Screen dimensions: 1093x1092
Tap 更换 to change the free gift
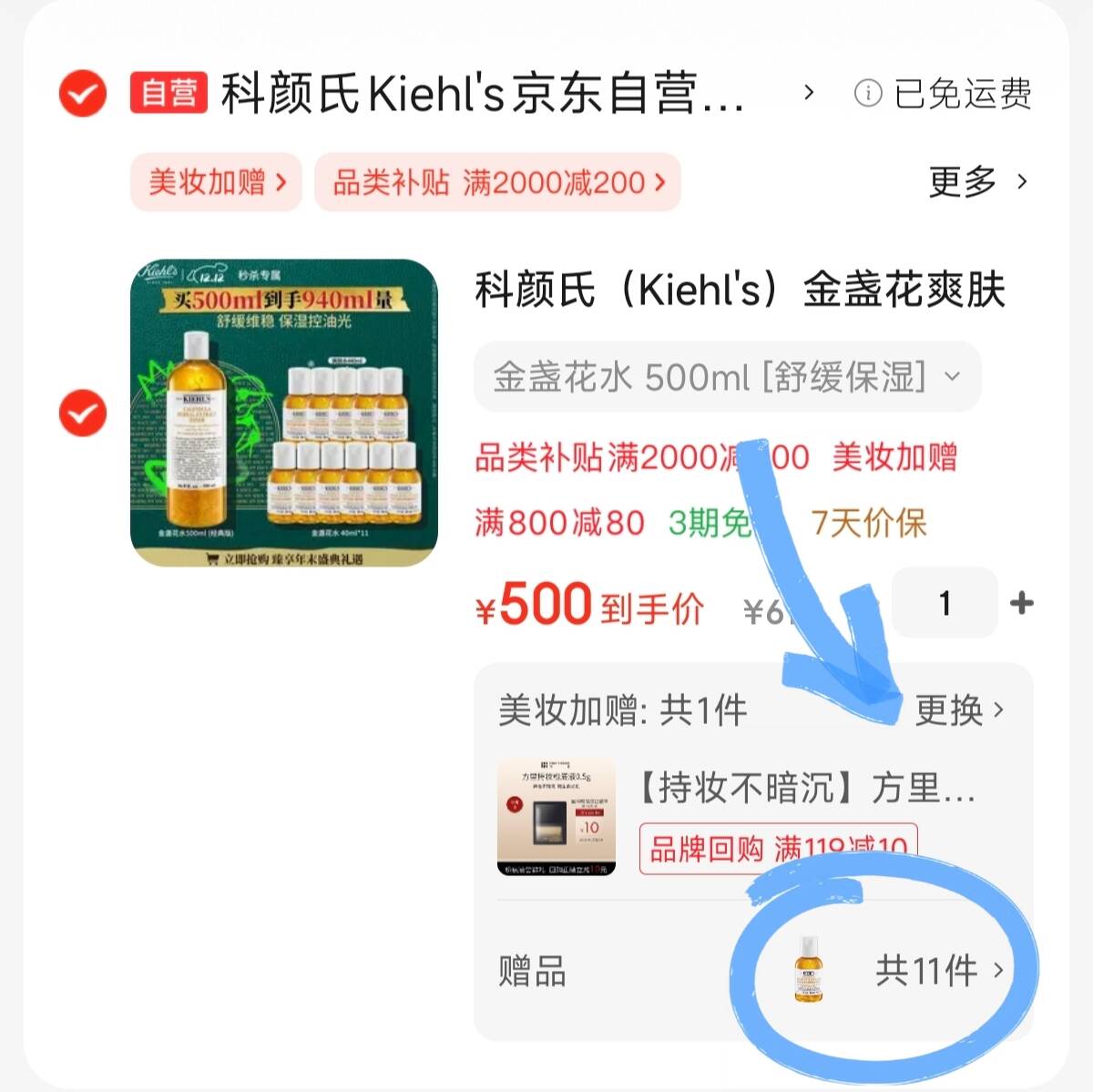coord(958,710)
